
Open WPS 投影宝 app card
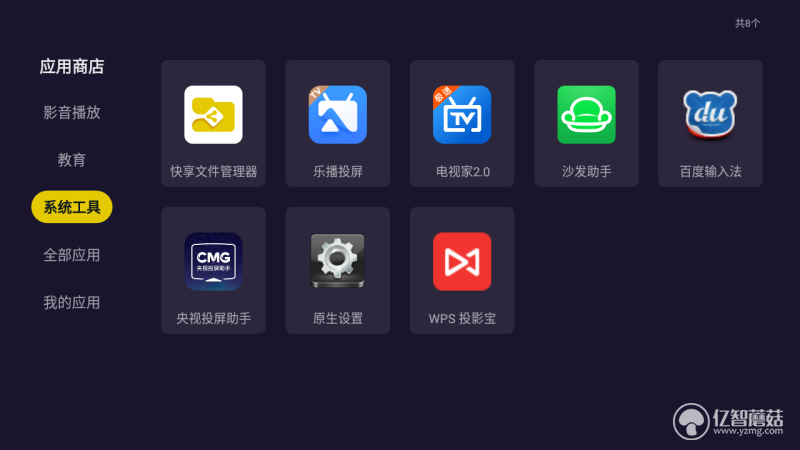pos(461,270)
